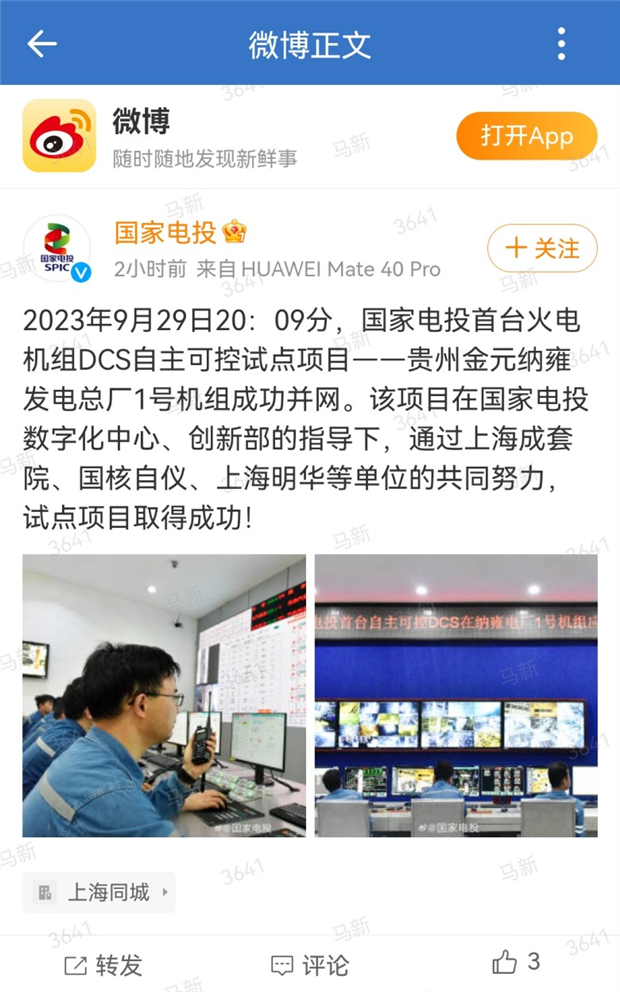Open the 国家电投 profile avatar
Image resolution: width=620 pixels, height=992 pixels.
(x=57, y=249)
